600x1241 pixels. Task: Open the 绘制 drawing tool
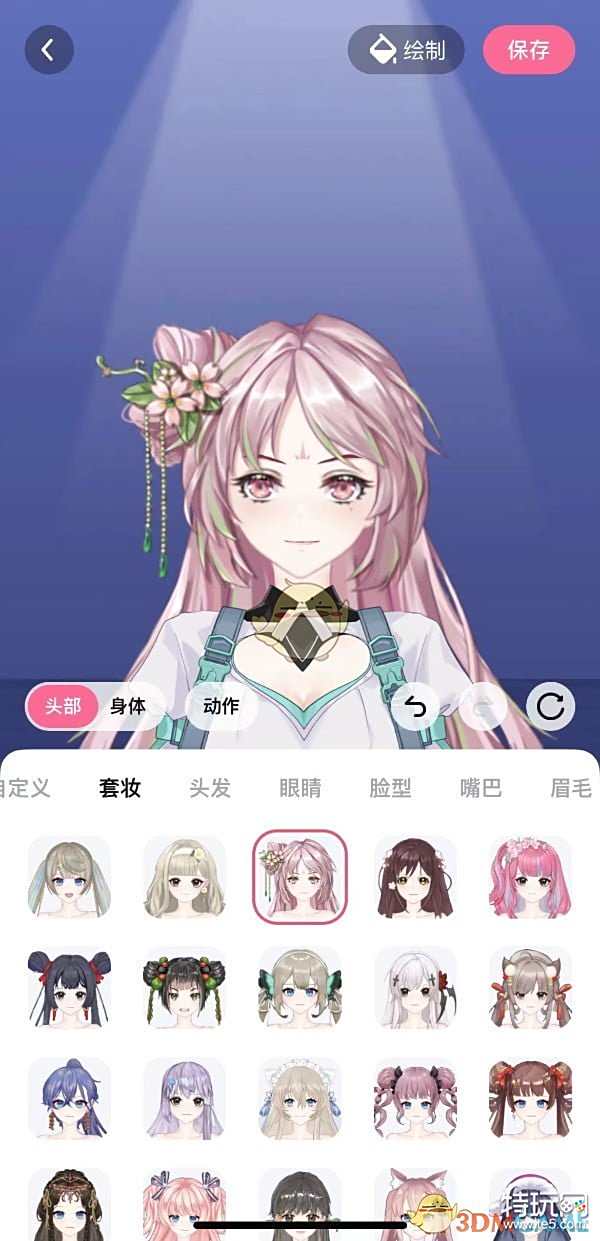pyautogui.click(x=406, y=50)
